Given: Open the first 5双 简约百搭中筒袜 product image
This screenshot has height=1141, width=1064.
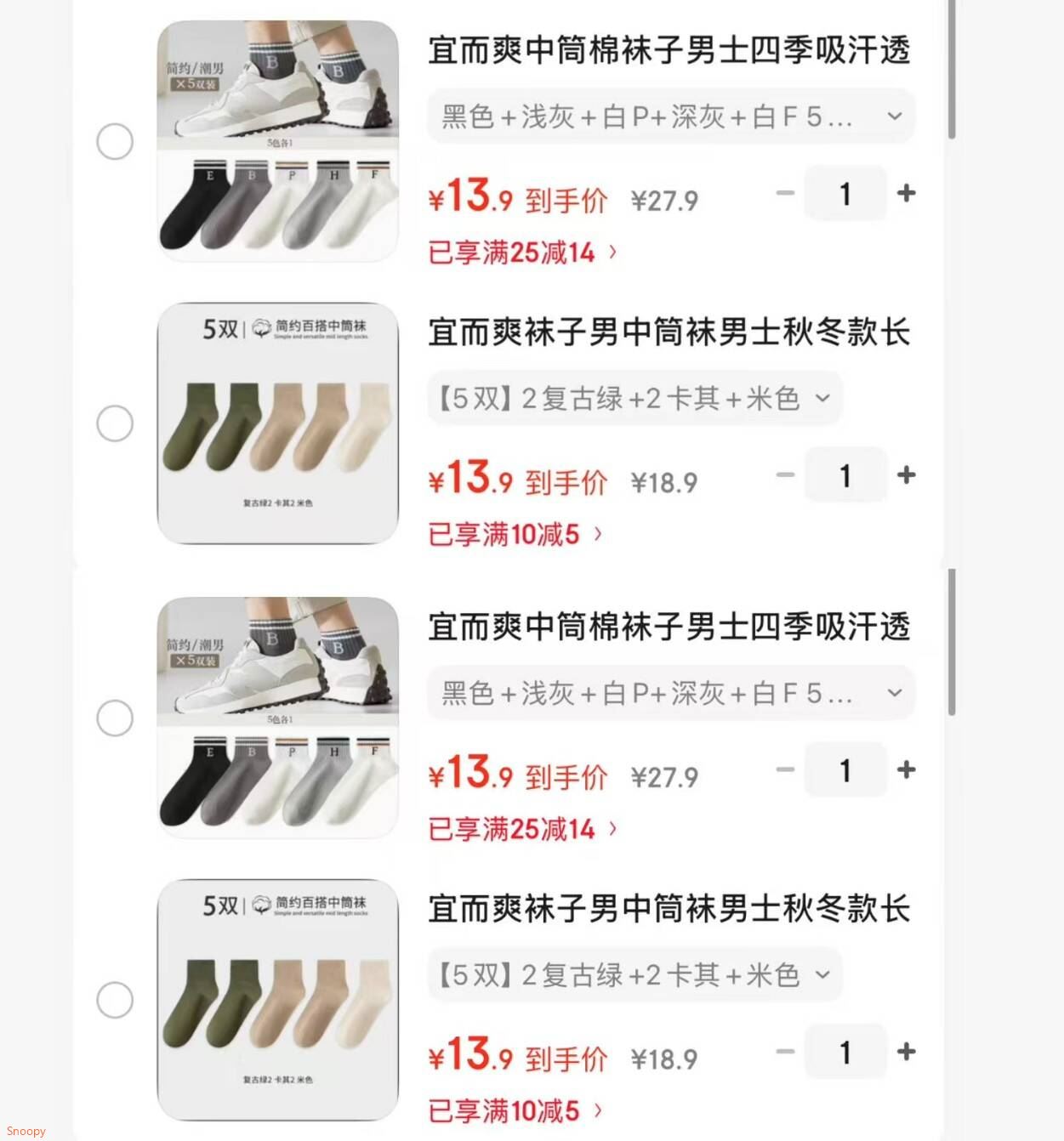Looking at the screenshot, I should (278, 423).
